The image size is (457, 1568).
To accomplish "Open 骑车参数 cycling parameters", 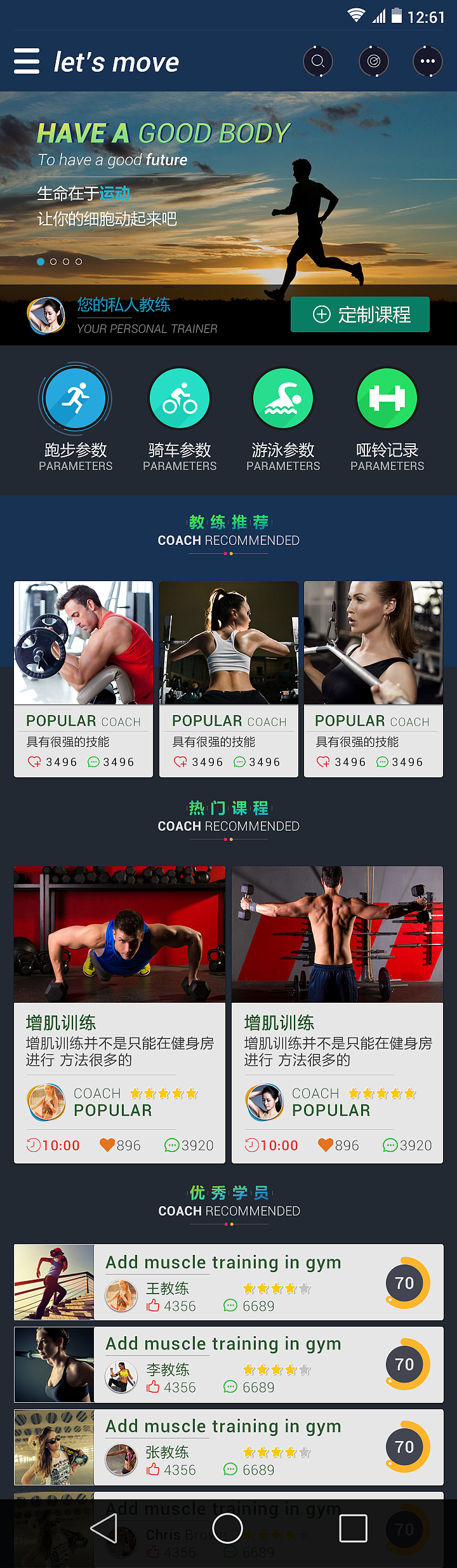I will [180, 399].
